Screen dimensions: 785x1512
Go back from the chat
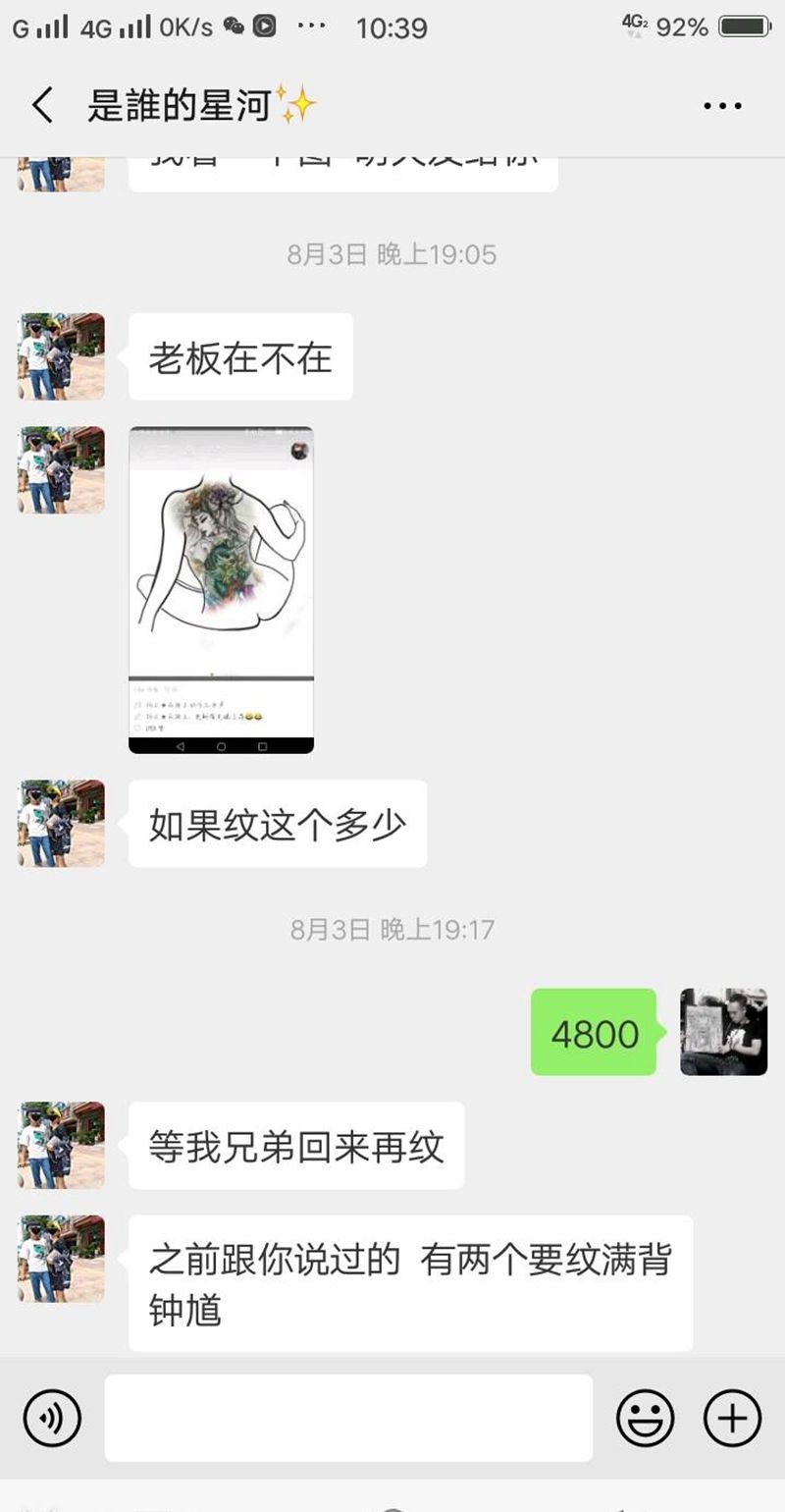41,105
